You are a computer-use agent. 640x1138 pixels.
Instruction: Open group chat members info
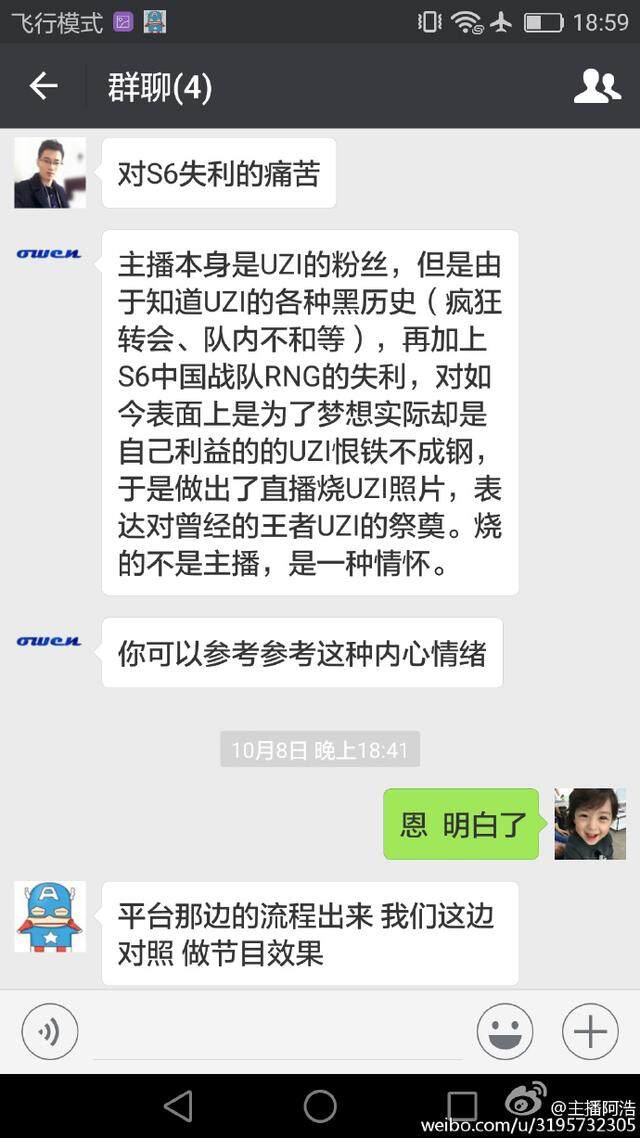[x=596, y=87]
